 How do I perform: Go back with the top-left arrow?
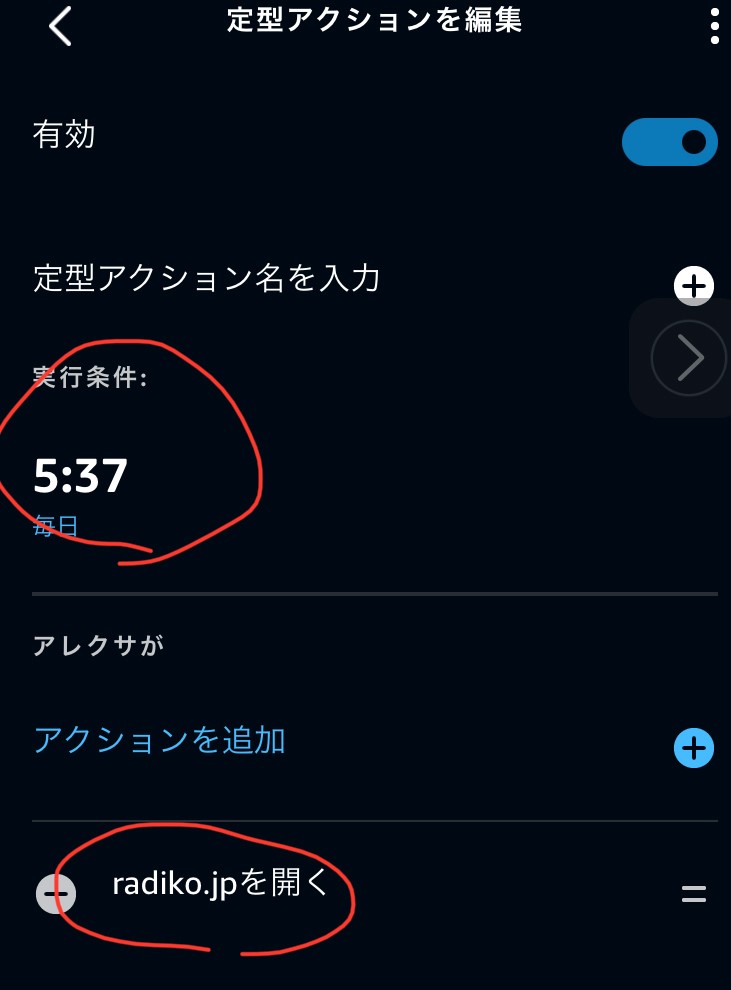[x=60, y=27]
